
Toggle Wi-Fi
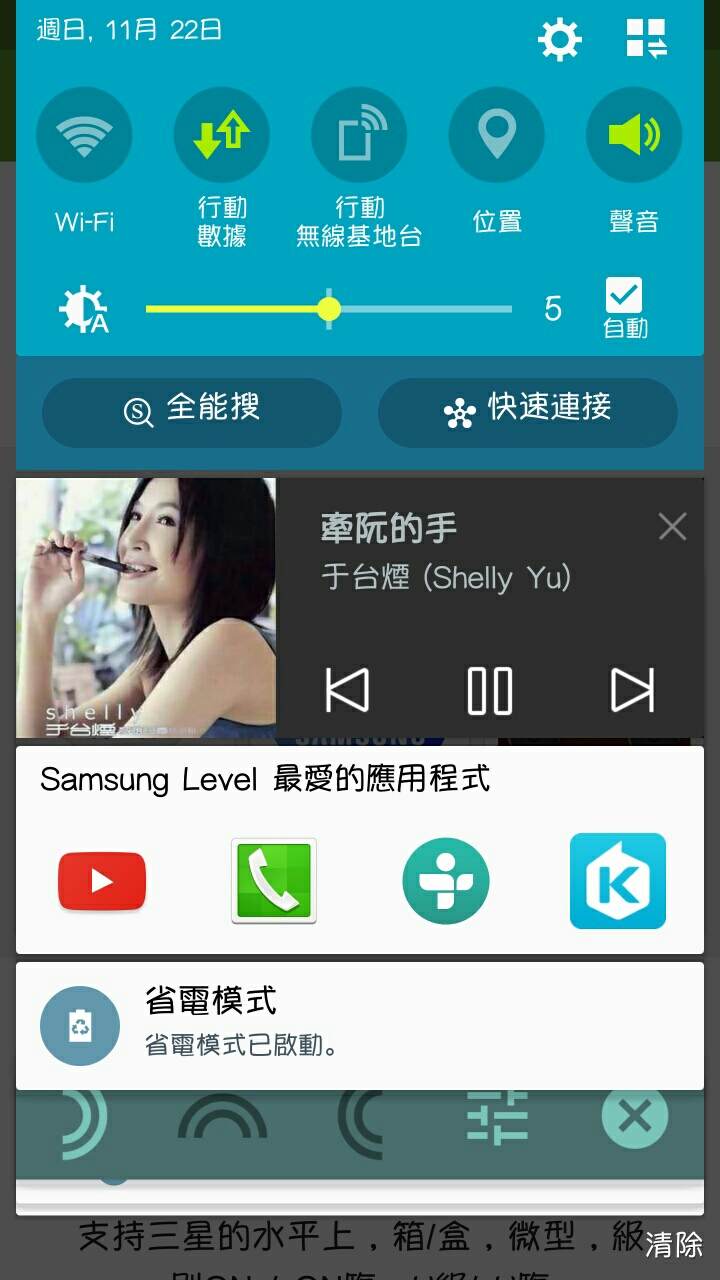point(84,135)
